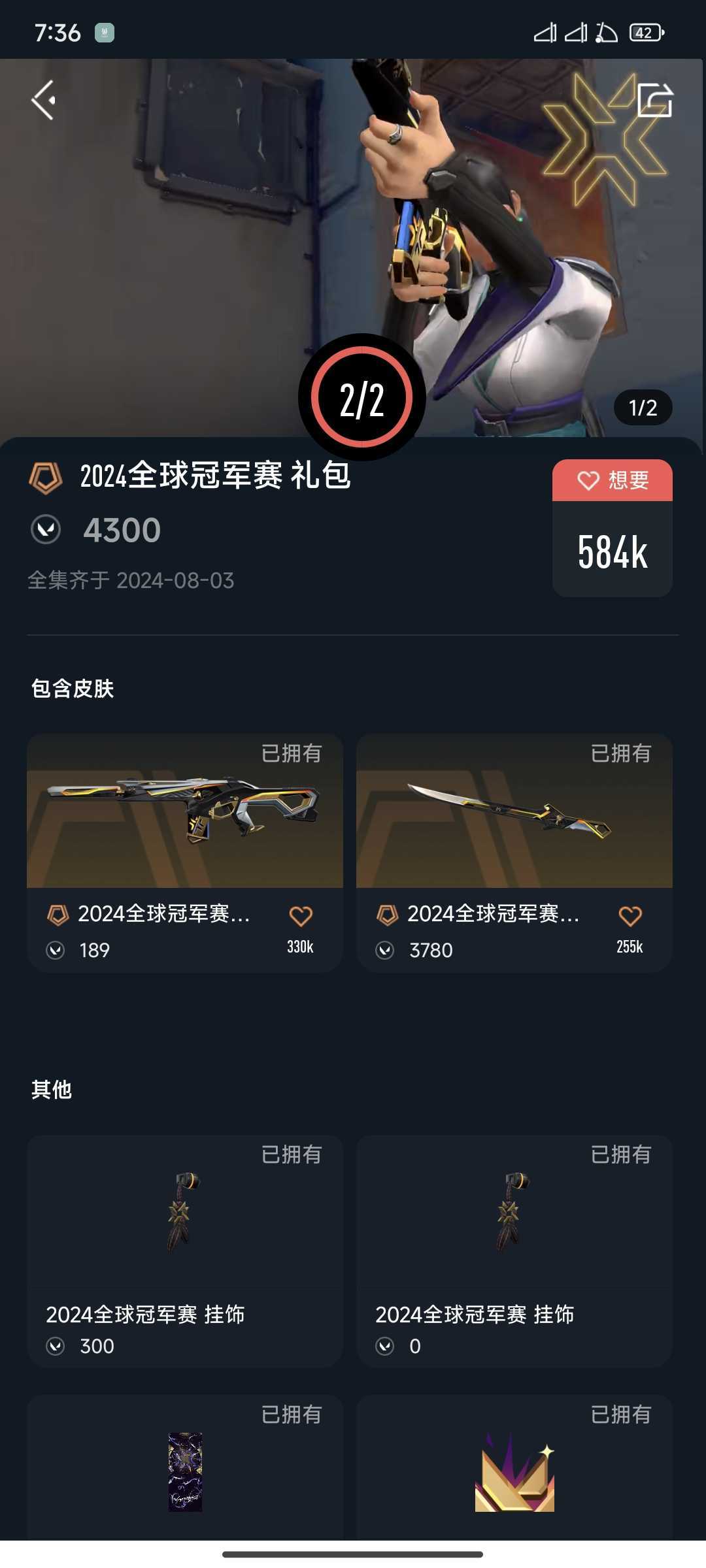Open the 300 VP 挂饰 buddy card
Image resolution: width=706 pixels, height=1568 pixels.
click(x=185, y=1251)
